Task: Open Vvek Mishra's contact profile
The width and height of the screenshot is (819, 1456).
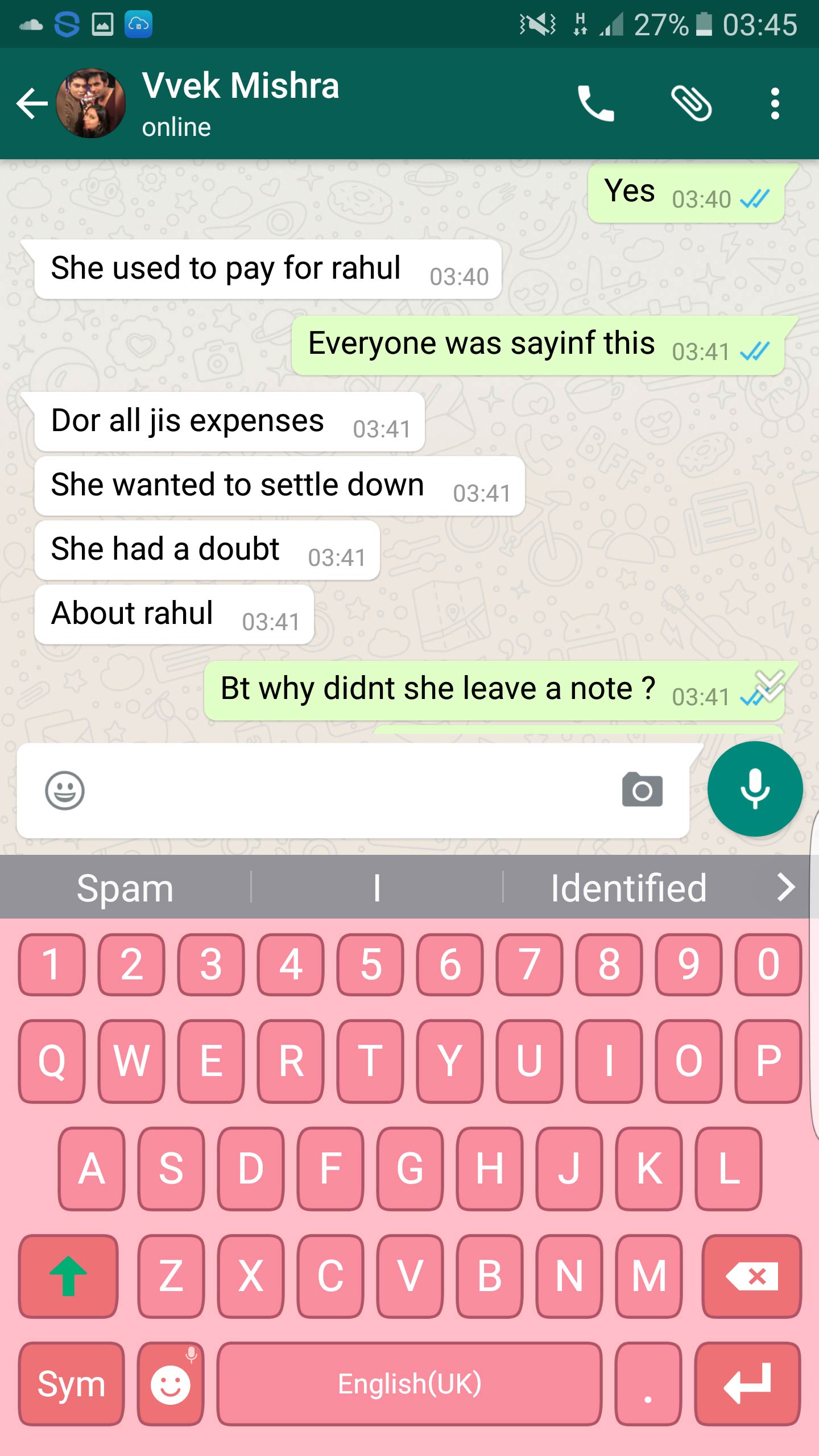Action: [x=240, y=102]
